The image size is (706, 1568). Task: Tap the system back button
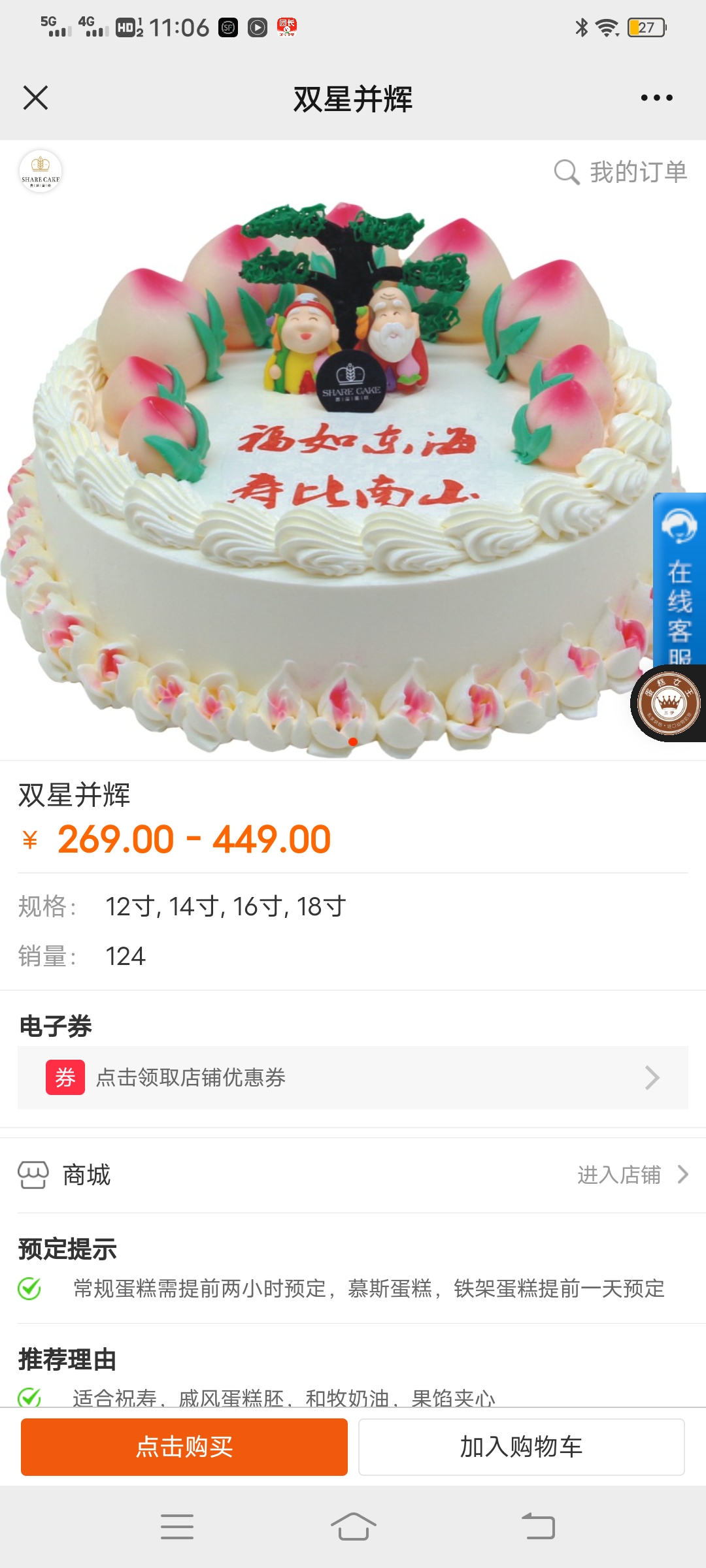538,1527
